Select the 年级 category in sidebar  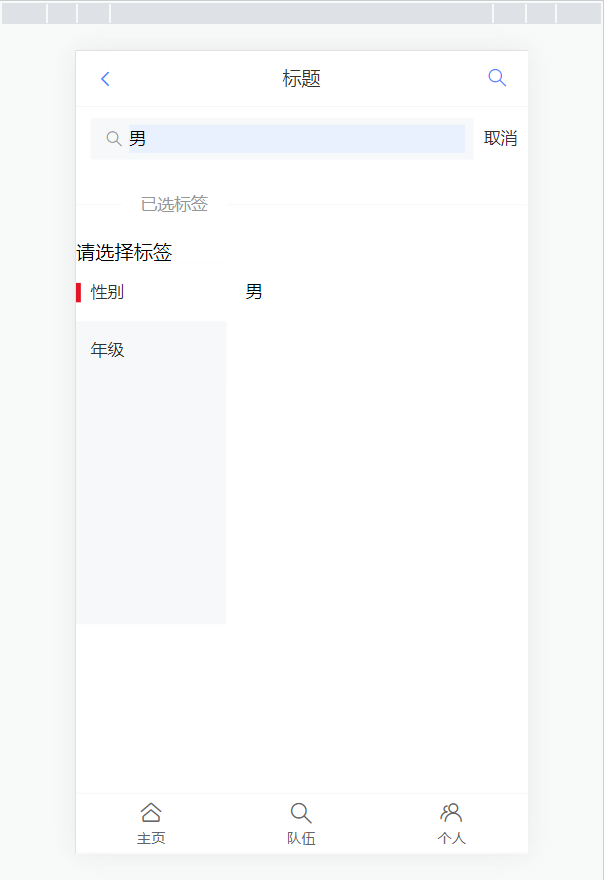(x=108, y=350)
